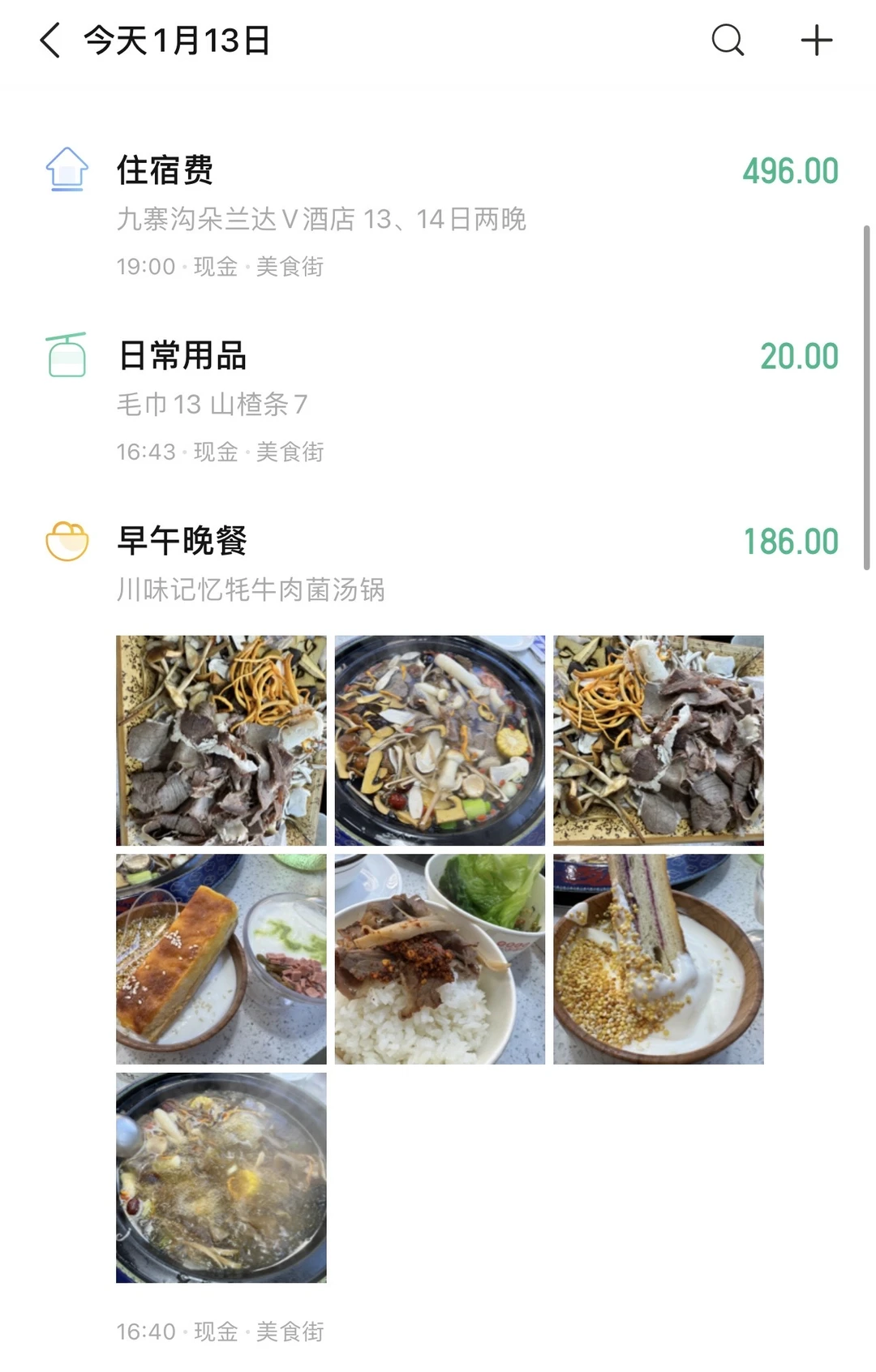View the steaming boiling pot photo

(221, 1177)
